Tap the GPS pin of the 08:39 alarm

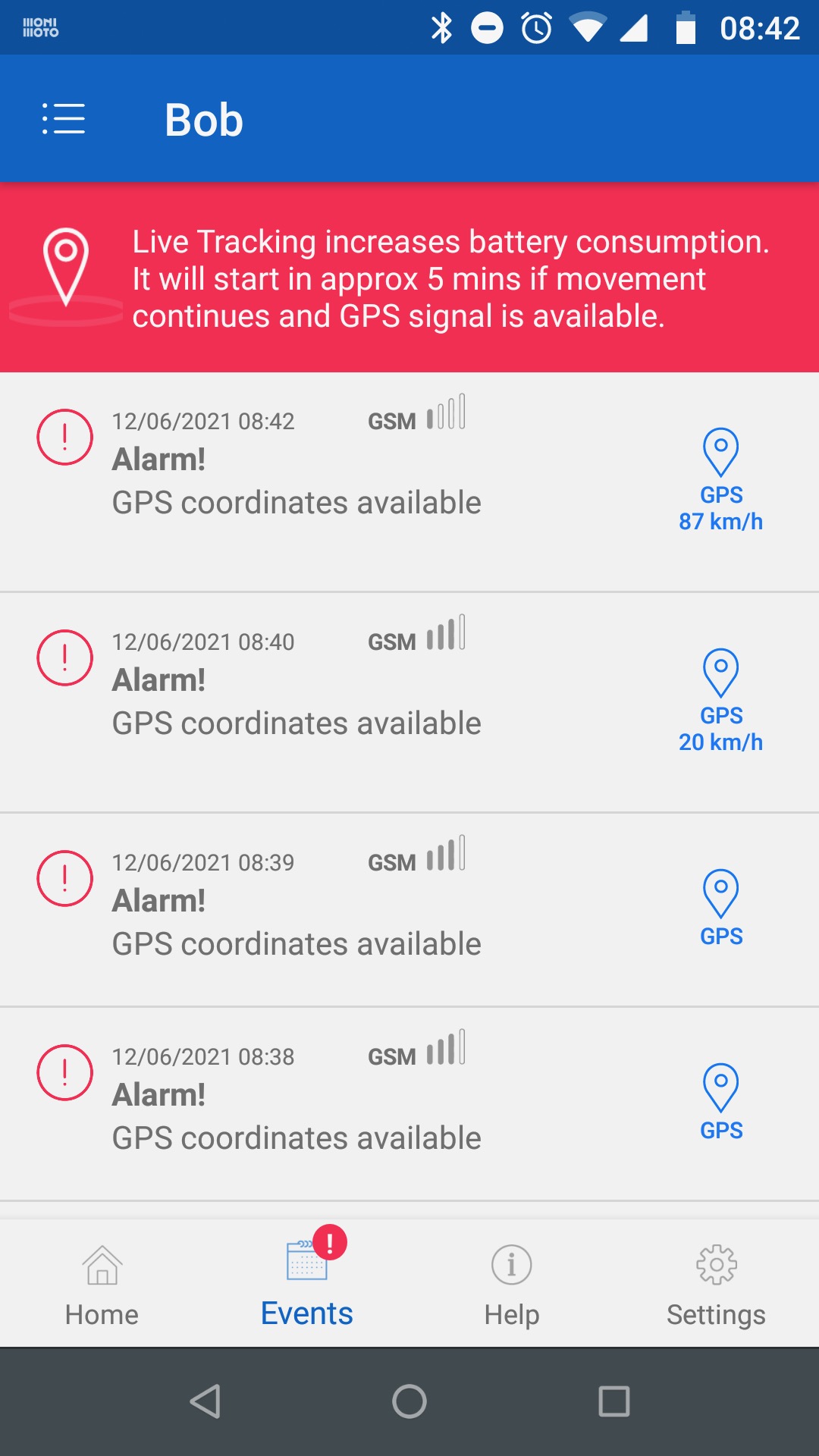point(721,908)
